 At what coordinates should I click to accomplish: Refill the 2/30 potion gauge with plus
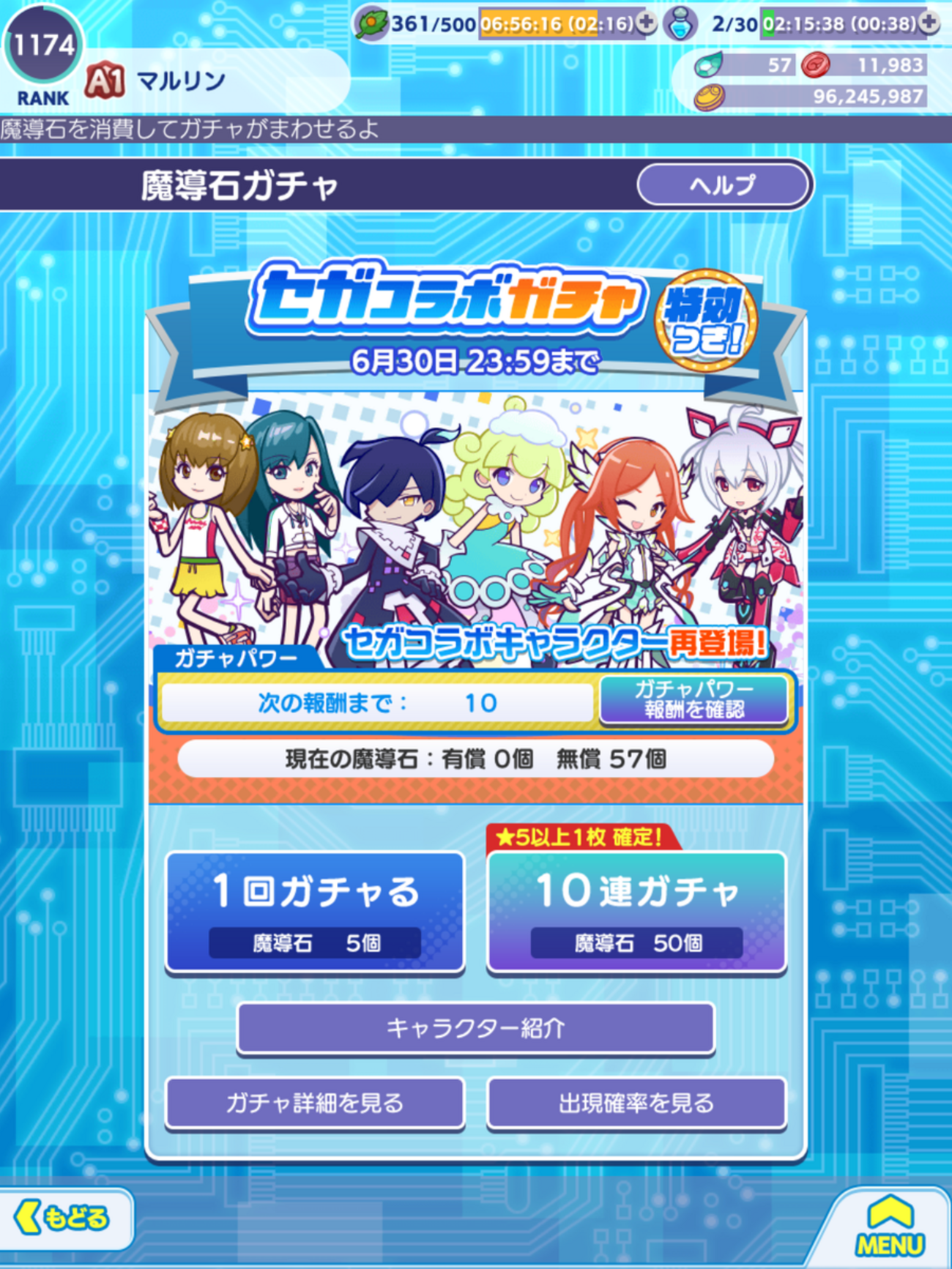coord(929,23)
